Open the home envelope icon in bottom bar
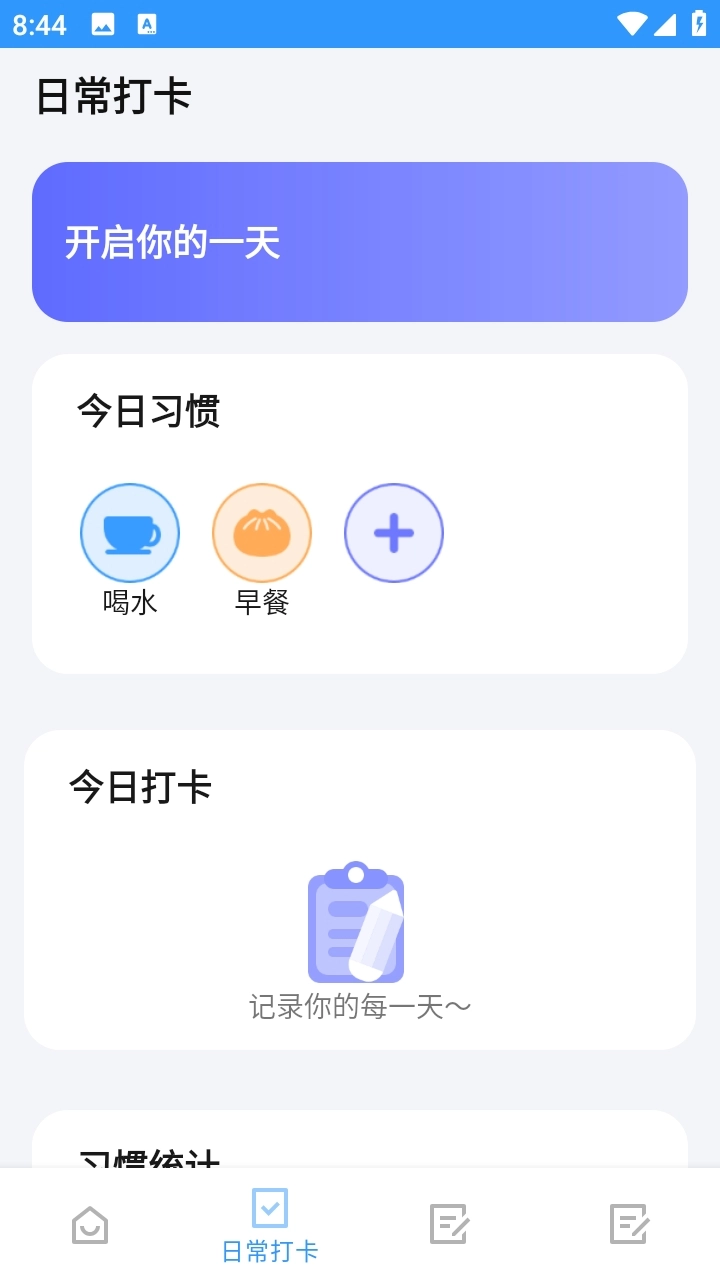The width and height of the screenshot is (720, 1280). [x=90, y=1222]
